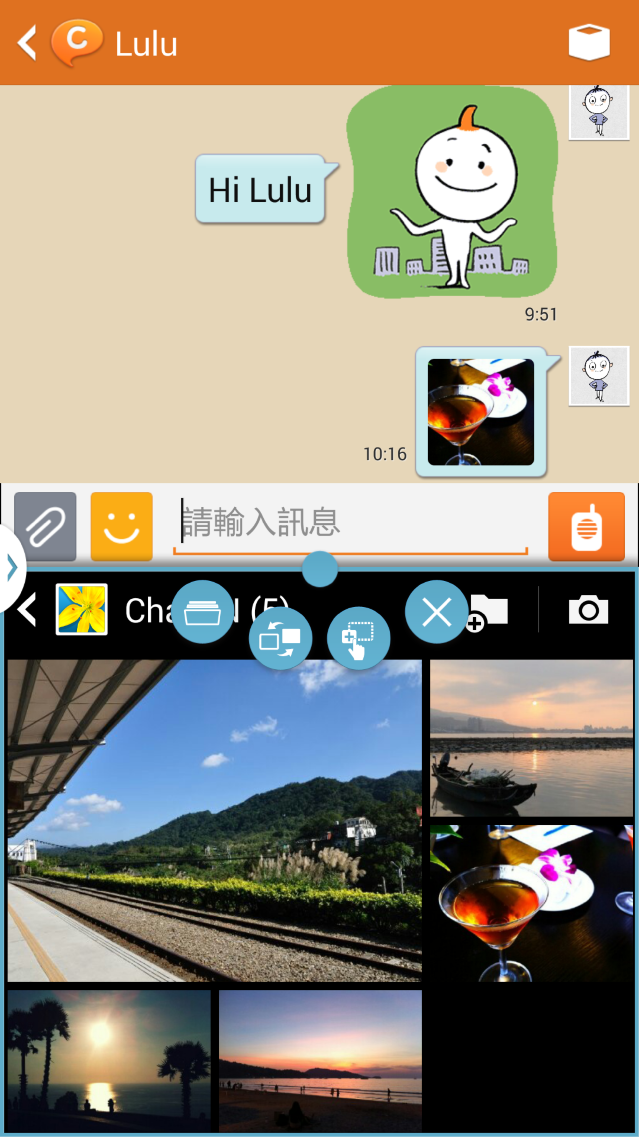Image resolution: width=639 pixels, height=1137 pixels.
Task: Expand the multi window side tray handle
Action: pos(11,568)
